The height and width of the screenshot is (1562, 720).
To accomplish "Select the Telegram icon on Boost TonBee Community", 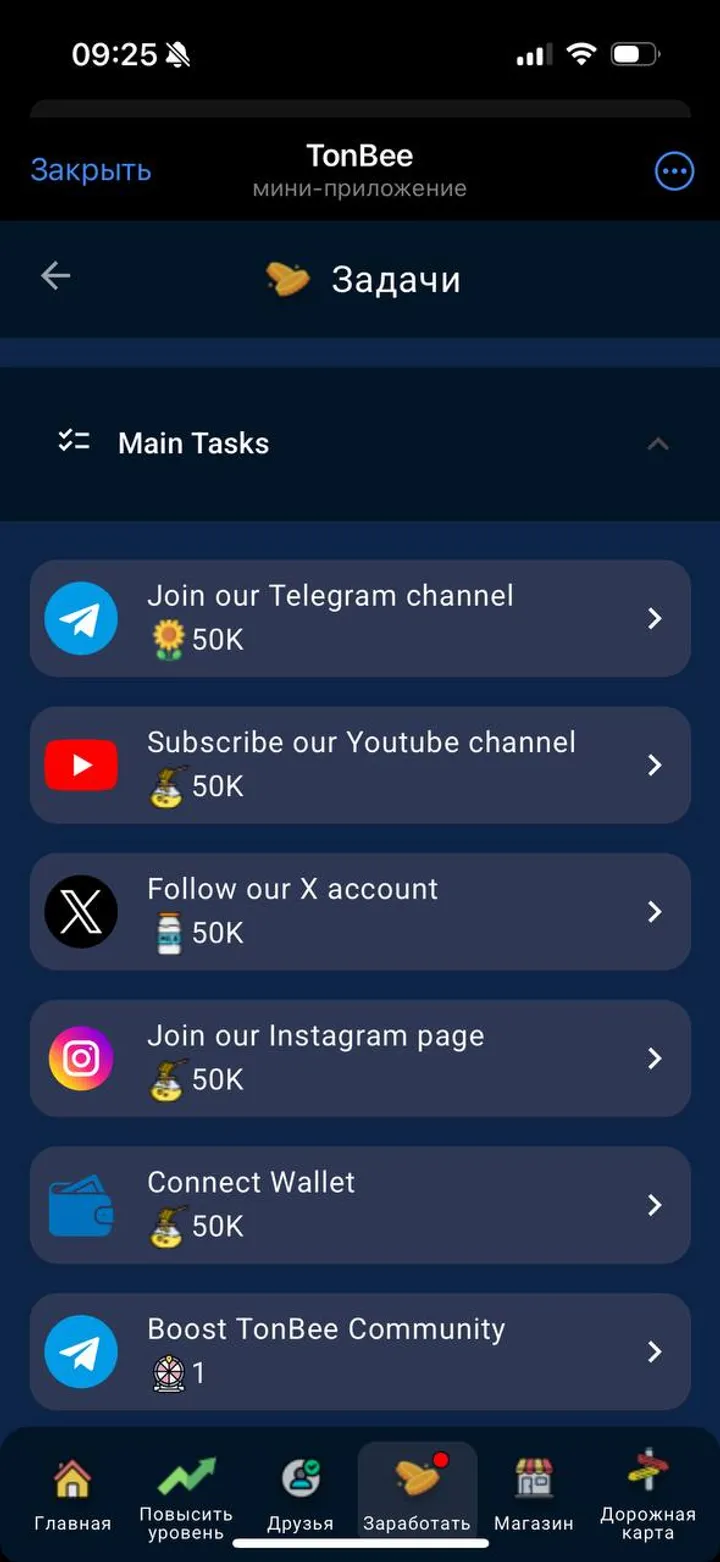I will tap(80, 1351).
